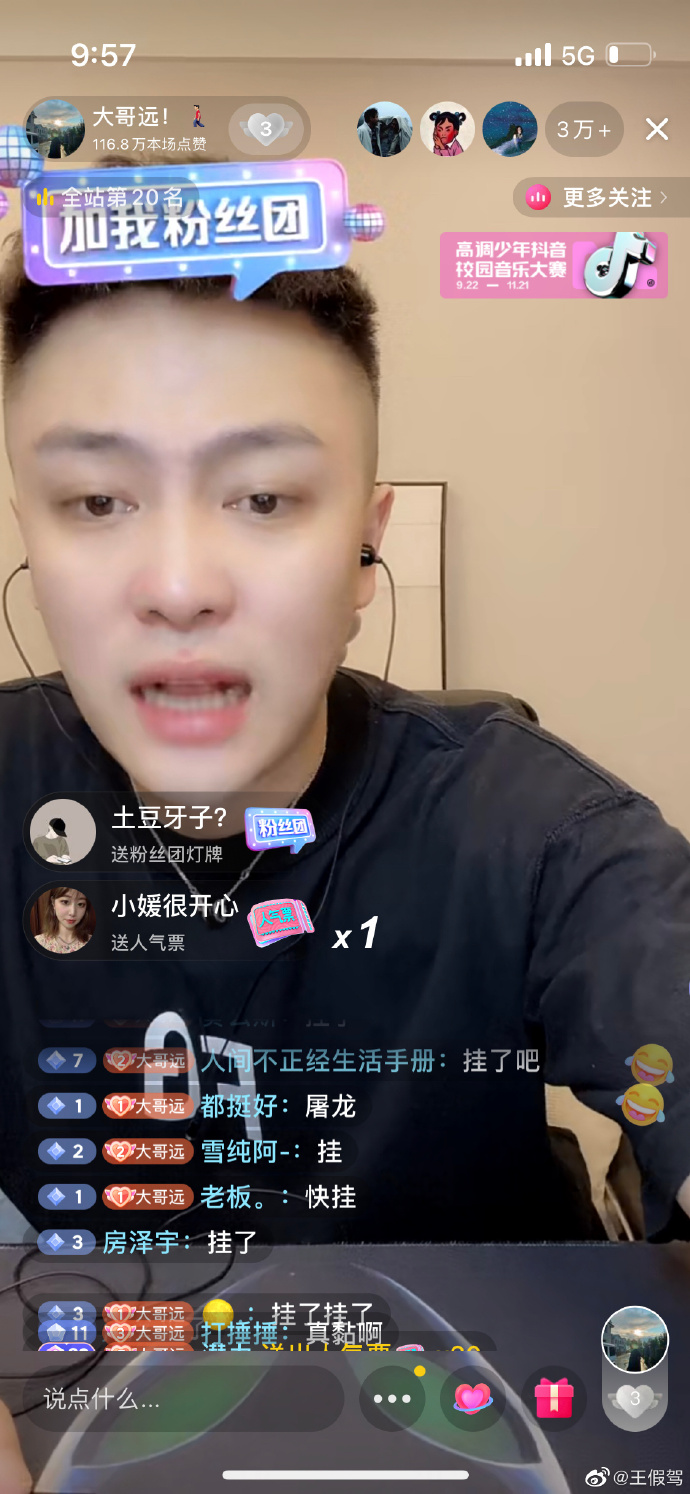Close the live stream
690x1494 pixels.
656,129
